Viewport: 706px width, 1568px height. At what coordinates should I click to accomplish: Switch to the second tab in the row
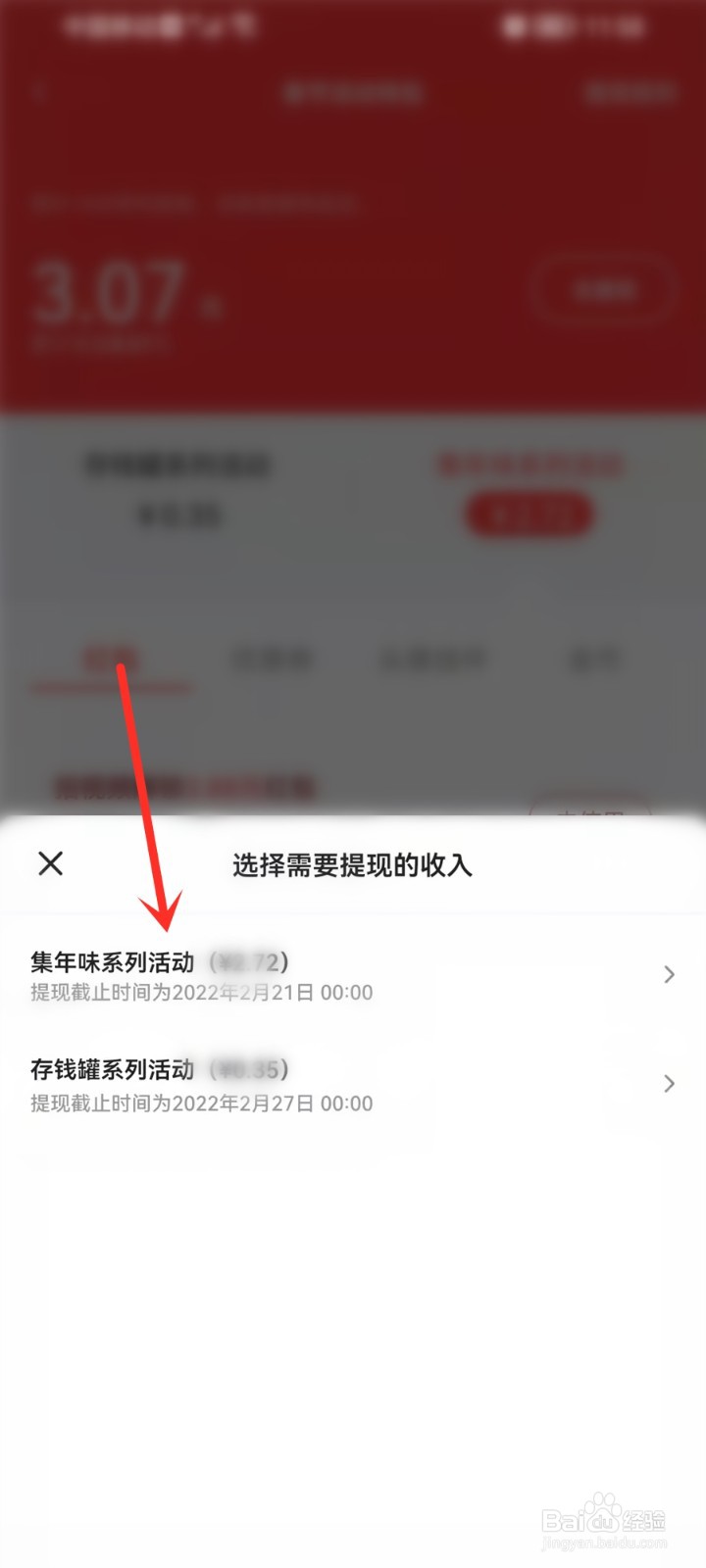point(272,660)
